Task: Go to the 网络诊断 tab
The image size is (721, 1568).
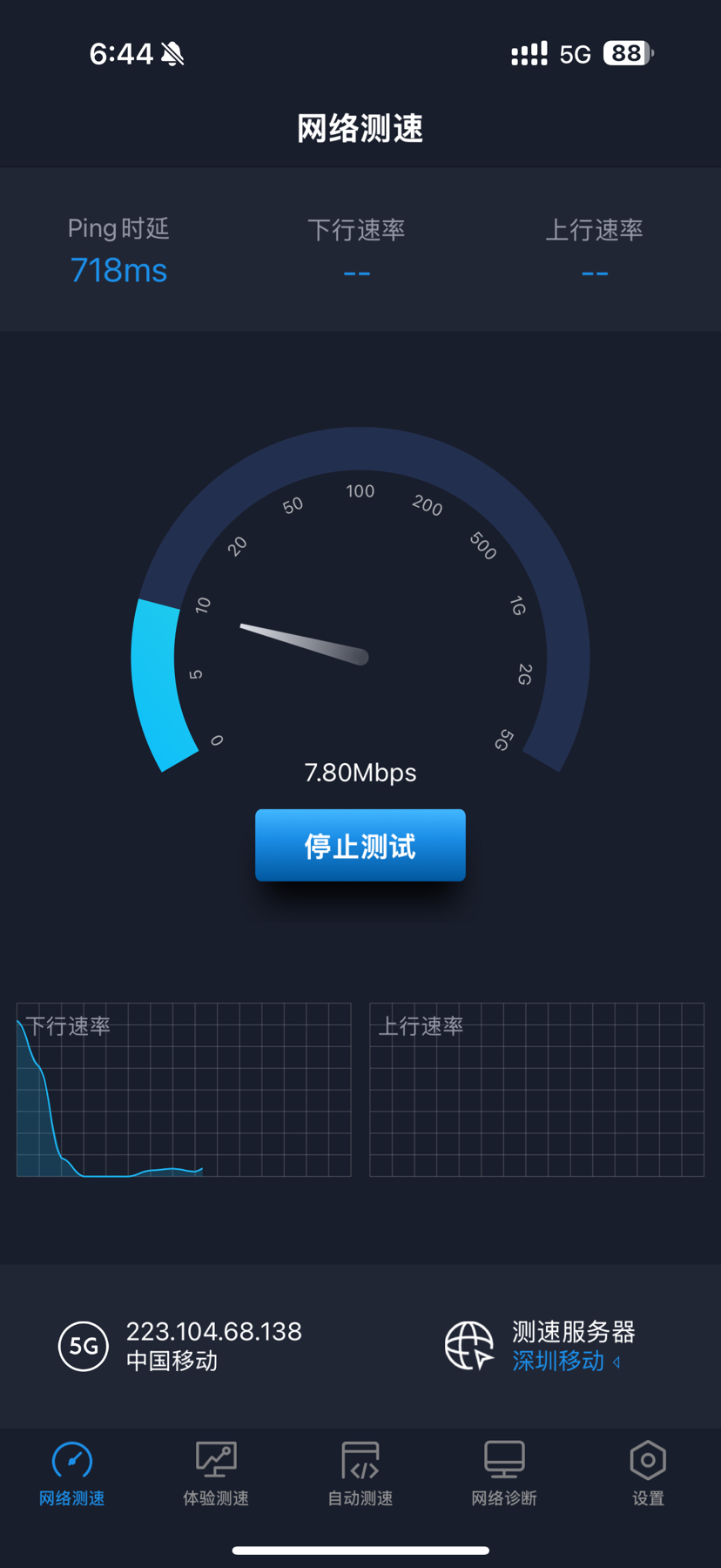Action: (x=504, y=1474)
